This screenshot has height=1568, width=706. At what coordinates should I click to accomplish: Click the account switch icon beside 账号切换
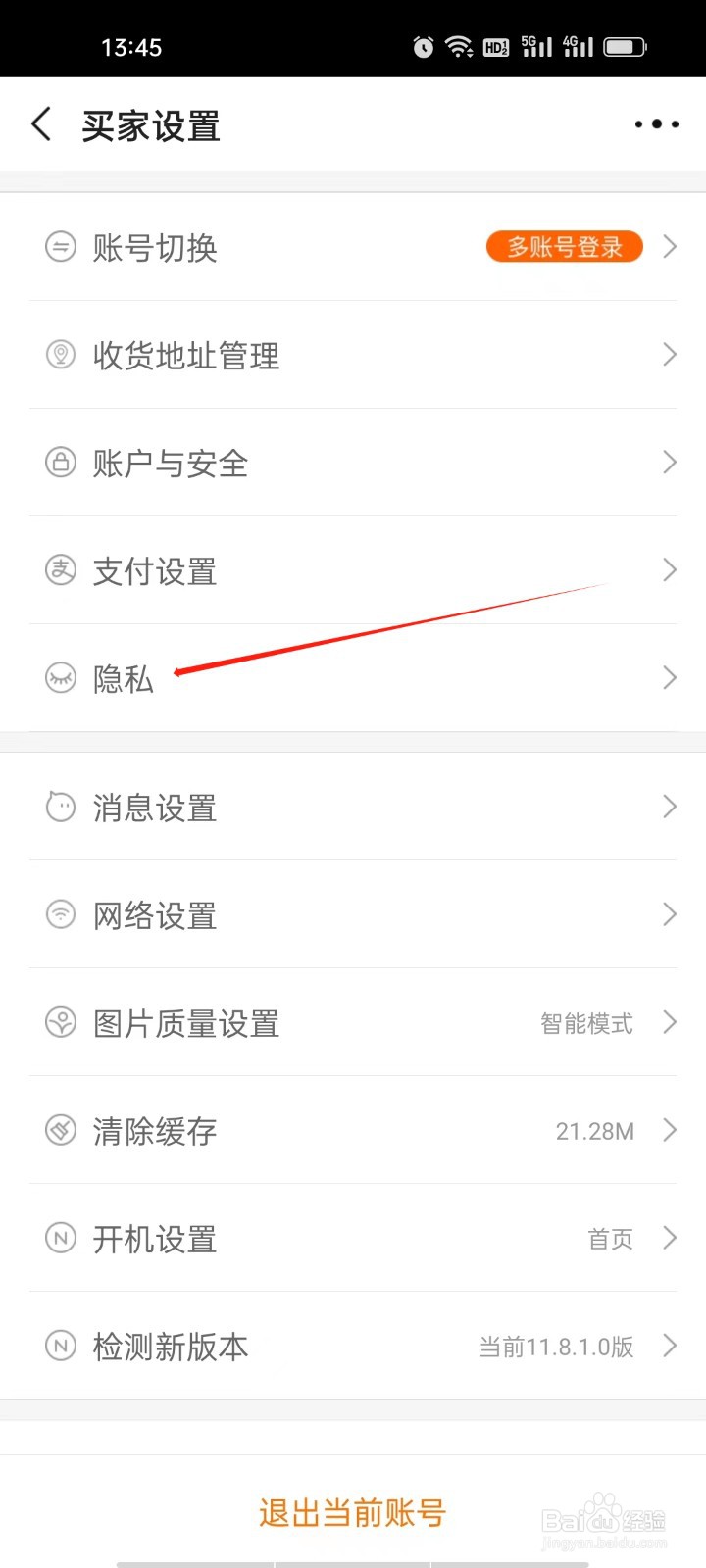(x=60, y=248)
